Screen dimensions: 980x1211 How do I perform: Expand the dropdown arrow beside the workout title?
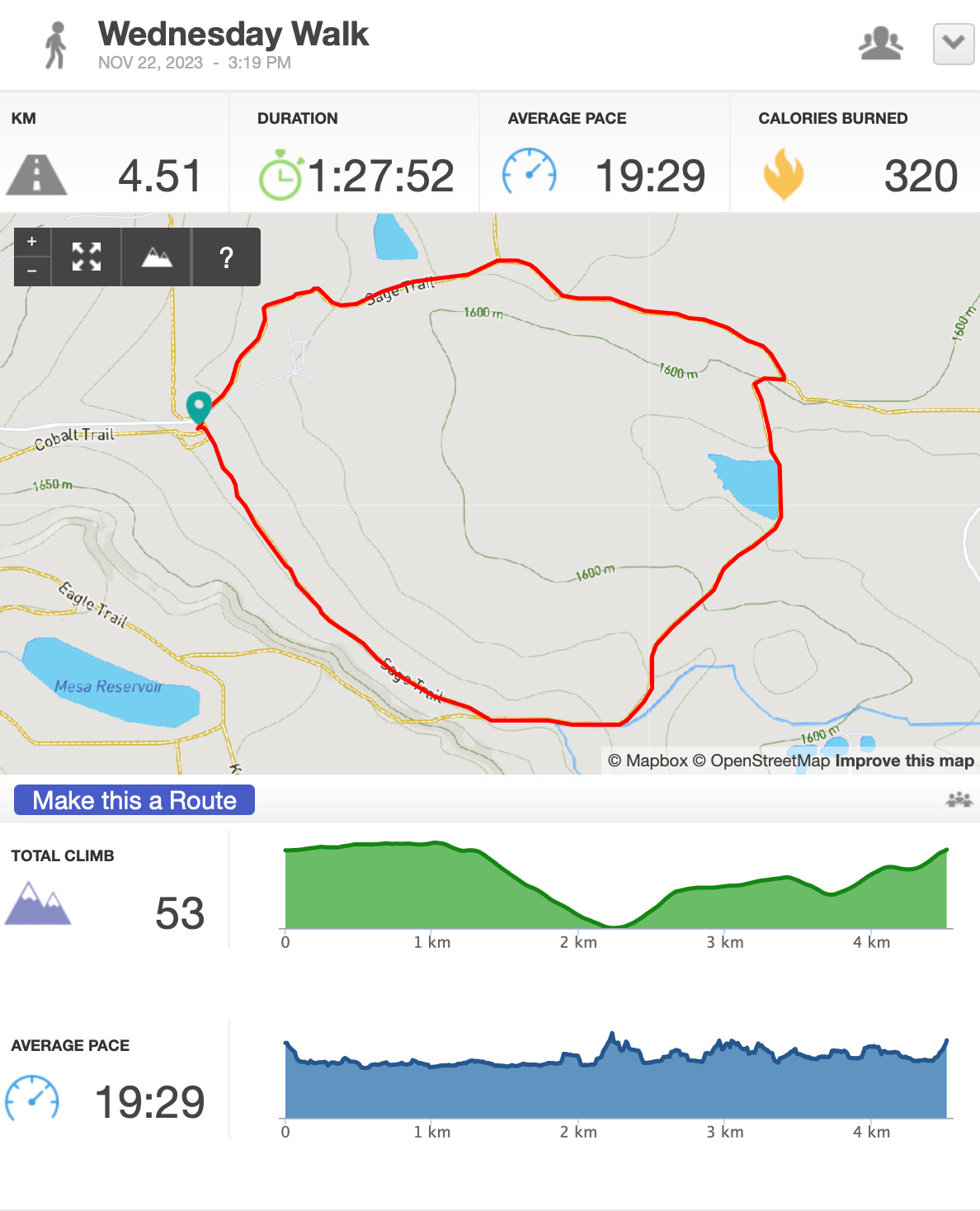point(954,44)
